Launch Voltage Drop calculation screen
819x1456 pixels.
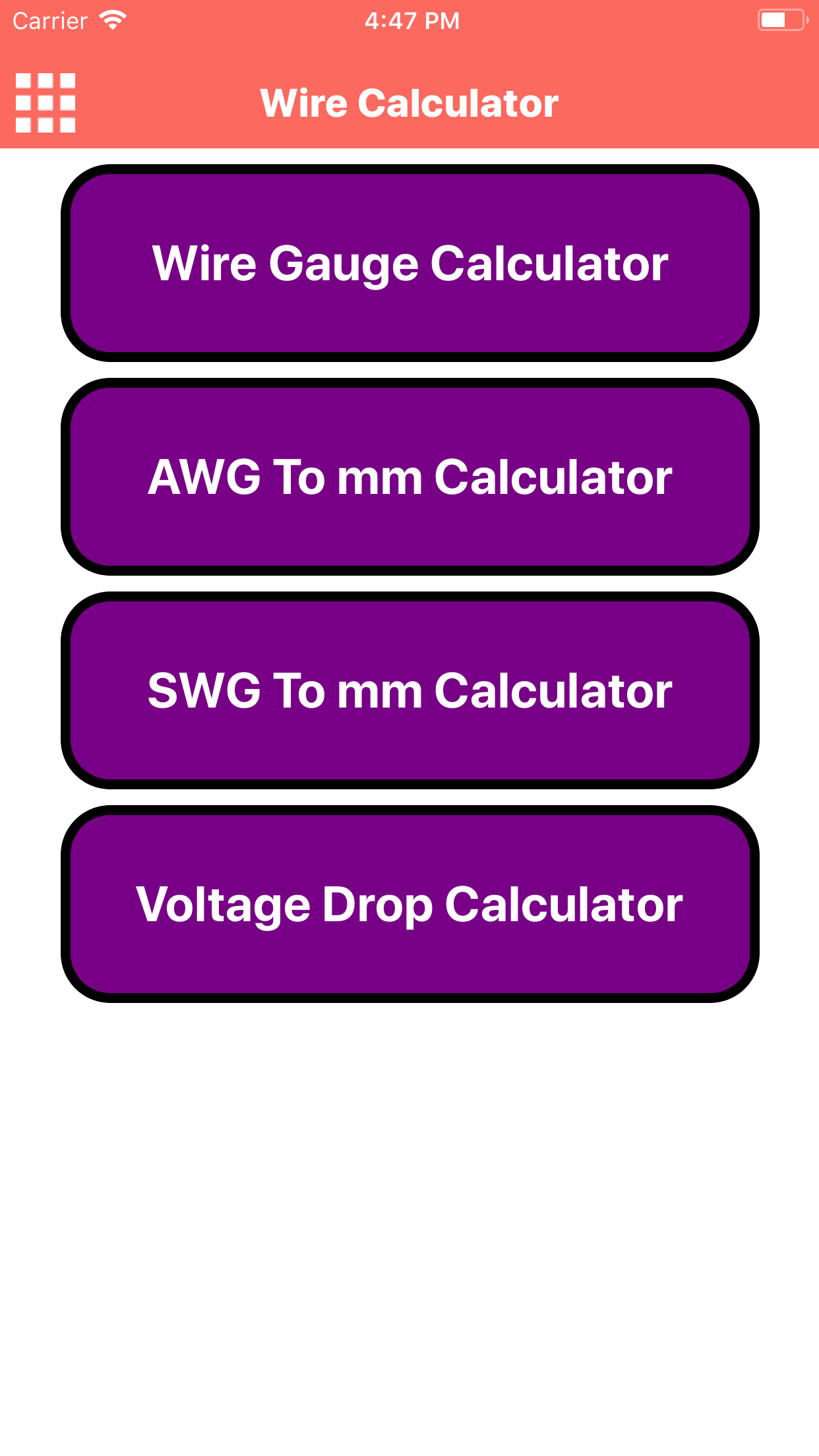[409, 904]
